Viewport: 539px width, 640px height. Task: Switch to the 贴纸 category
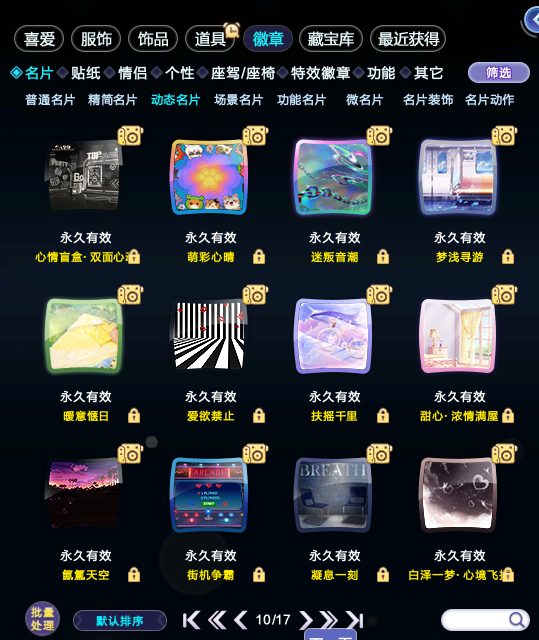pos(86,73)
